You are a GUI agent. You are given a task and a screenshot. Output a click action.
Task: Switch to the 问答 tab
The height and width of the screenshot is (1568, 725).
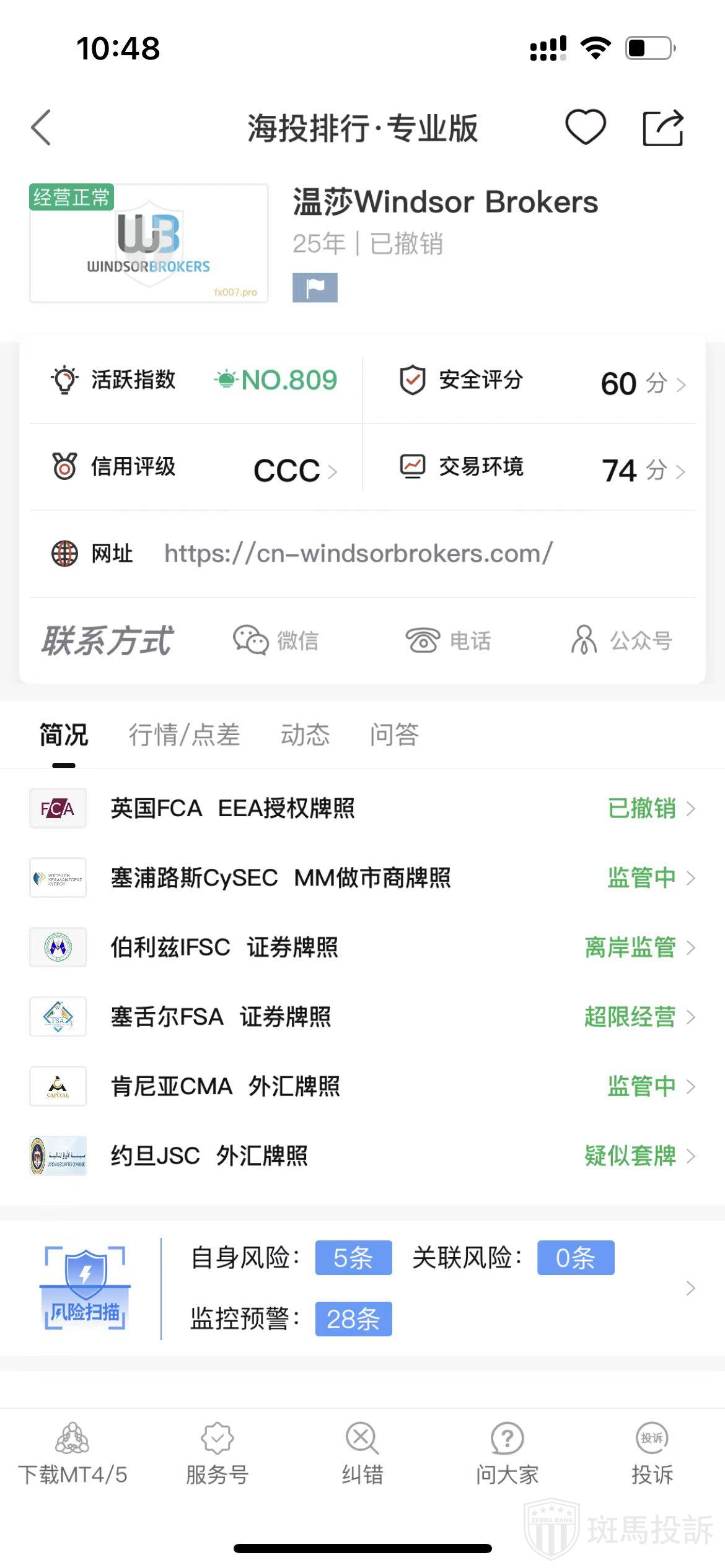click(x=394, y=735)
